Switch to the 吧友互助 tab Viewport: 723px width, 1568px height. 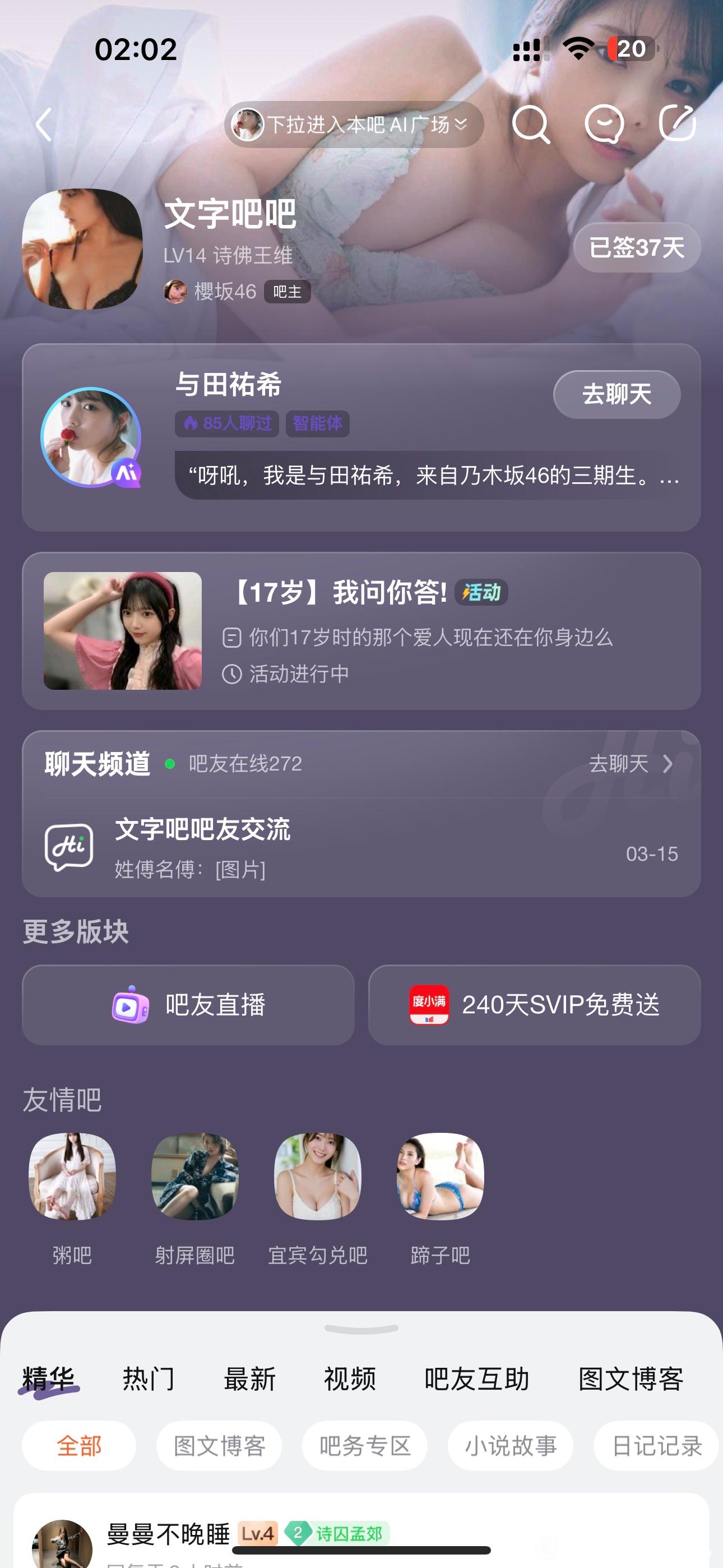pos(476,1378)
